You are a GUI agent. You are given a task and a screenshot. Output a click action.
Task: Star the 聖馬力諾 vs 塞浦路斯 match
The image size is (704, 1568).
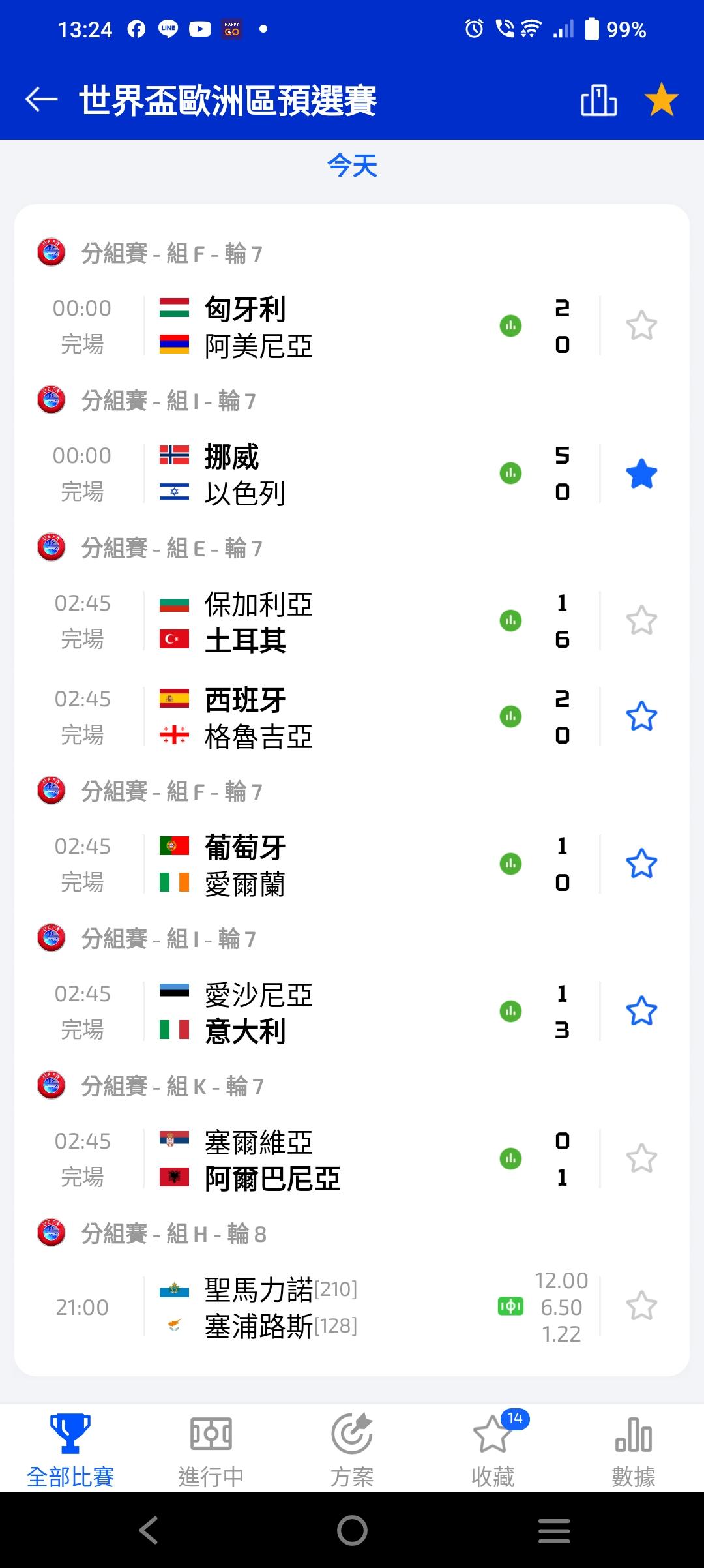pyautogui.click(x=641, y=1307)
